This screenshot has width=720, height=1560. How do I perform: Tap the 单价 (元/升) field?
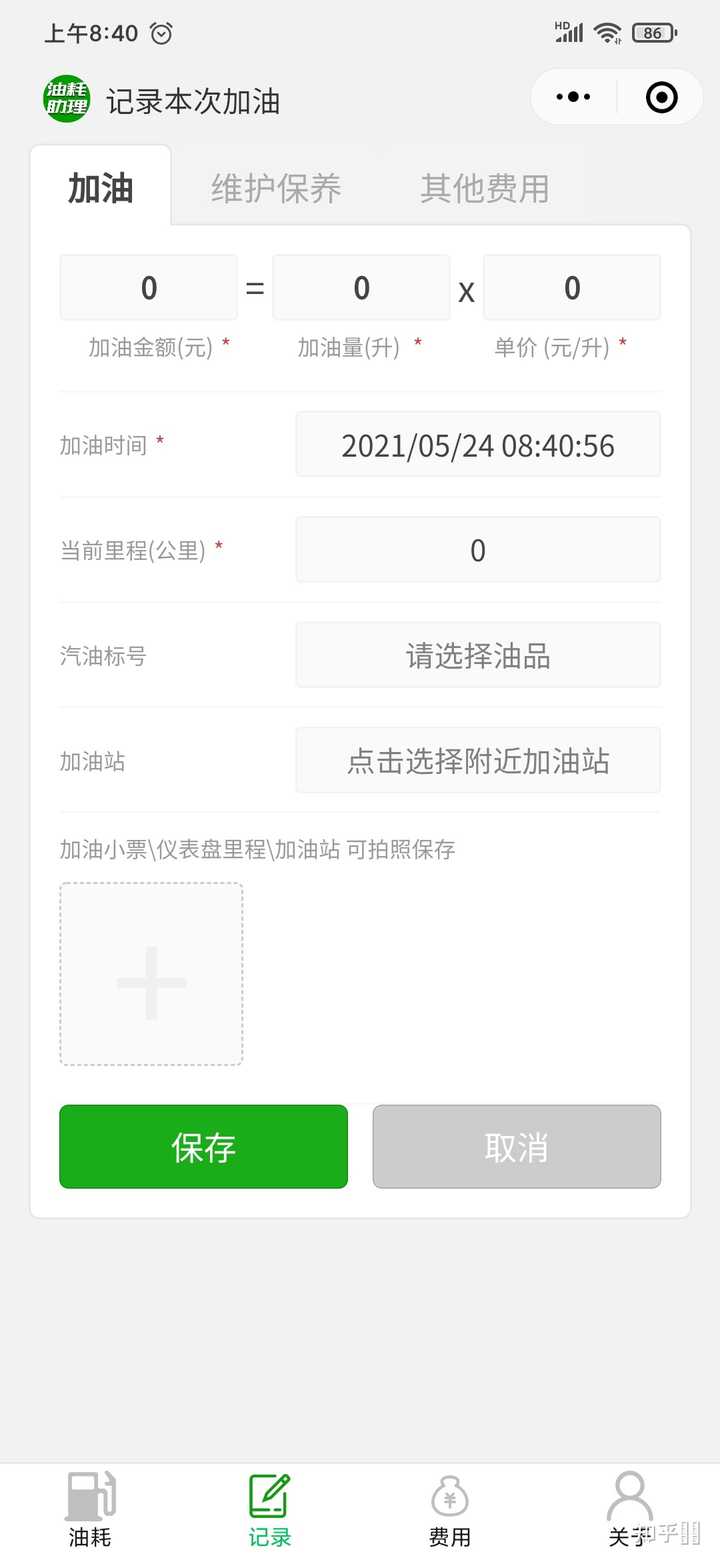coord(572,288)
